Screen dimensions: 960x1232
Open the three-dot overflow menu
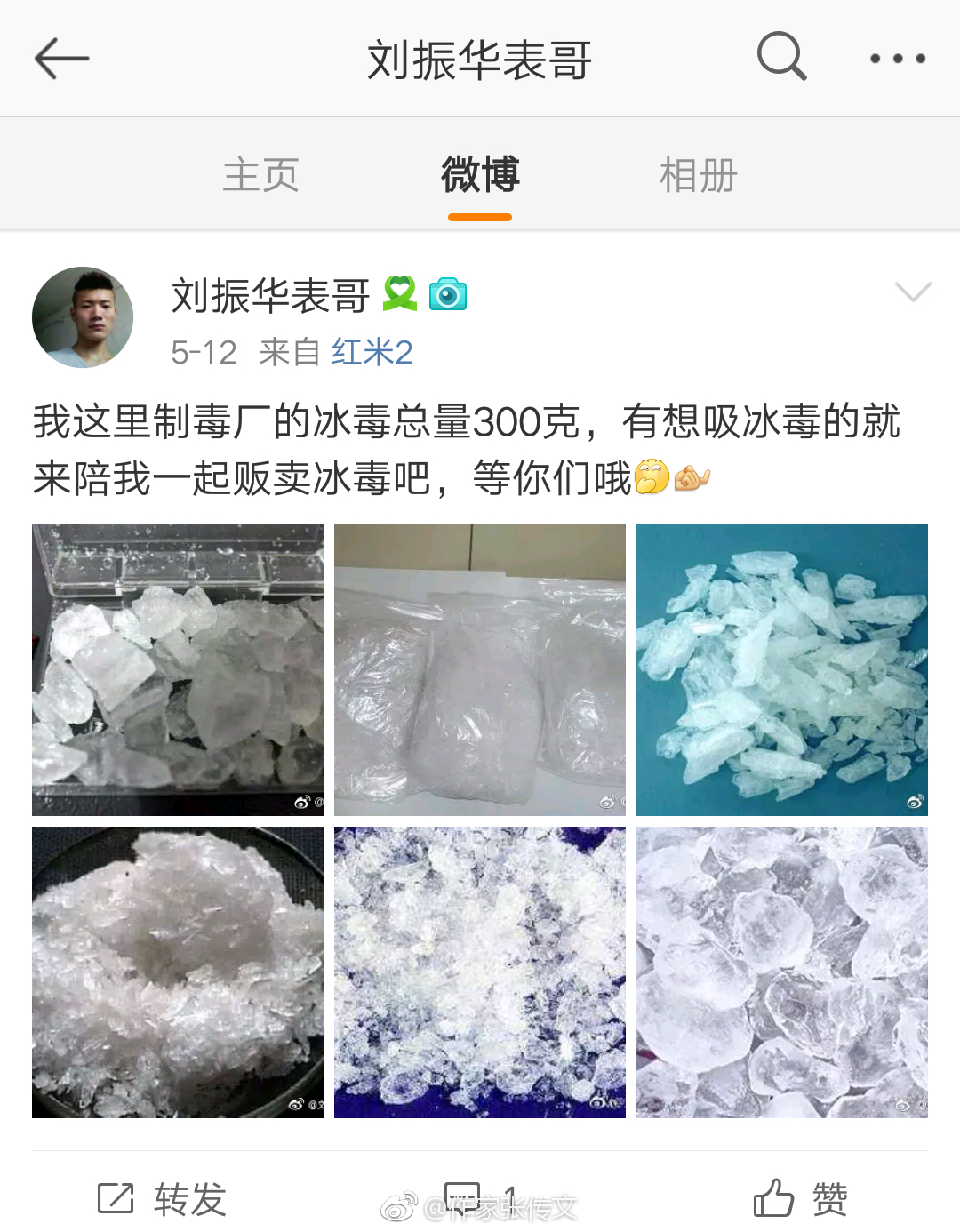pos(897,59)
